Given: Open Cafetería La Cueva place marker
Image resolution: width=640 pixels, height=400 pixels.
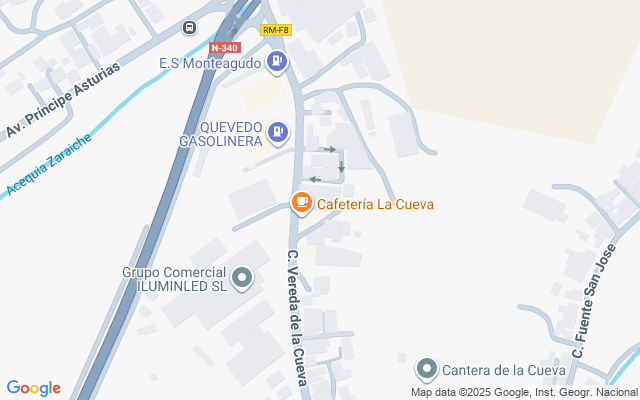Looking at the screenshot, I should (x=301, y=204).
